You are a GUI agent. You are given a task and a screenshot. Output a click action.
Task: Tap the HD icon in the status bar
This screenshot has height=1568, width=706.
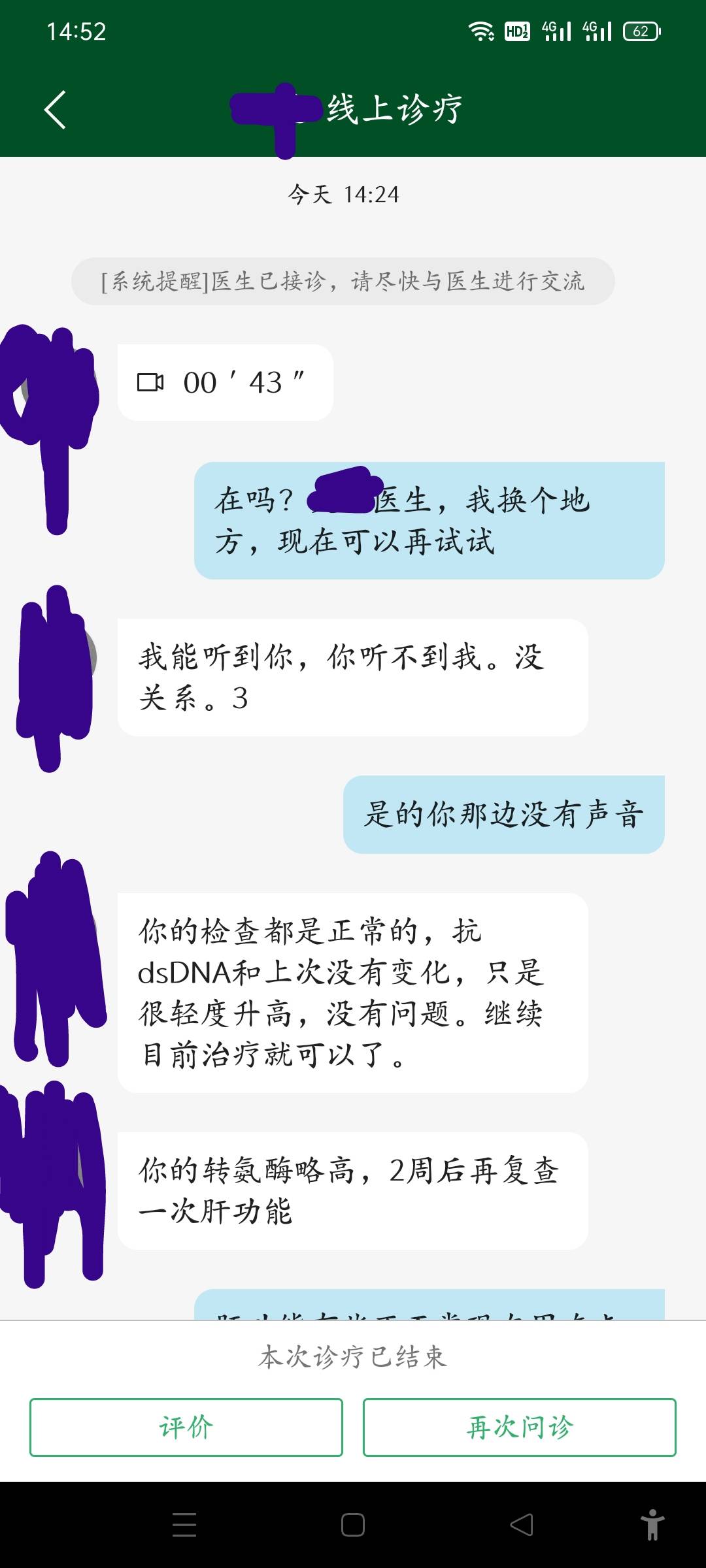516,31
